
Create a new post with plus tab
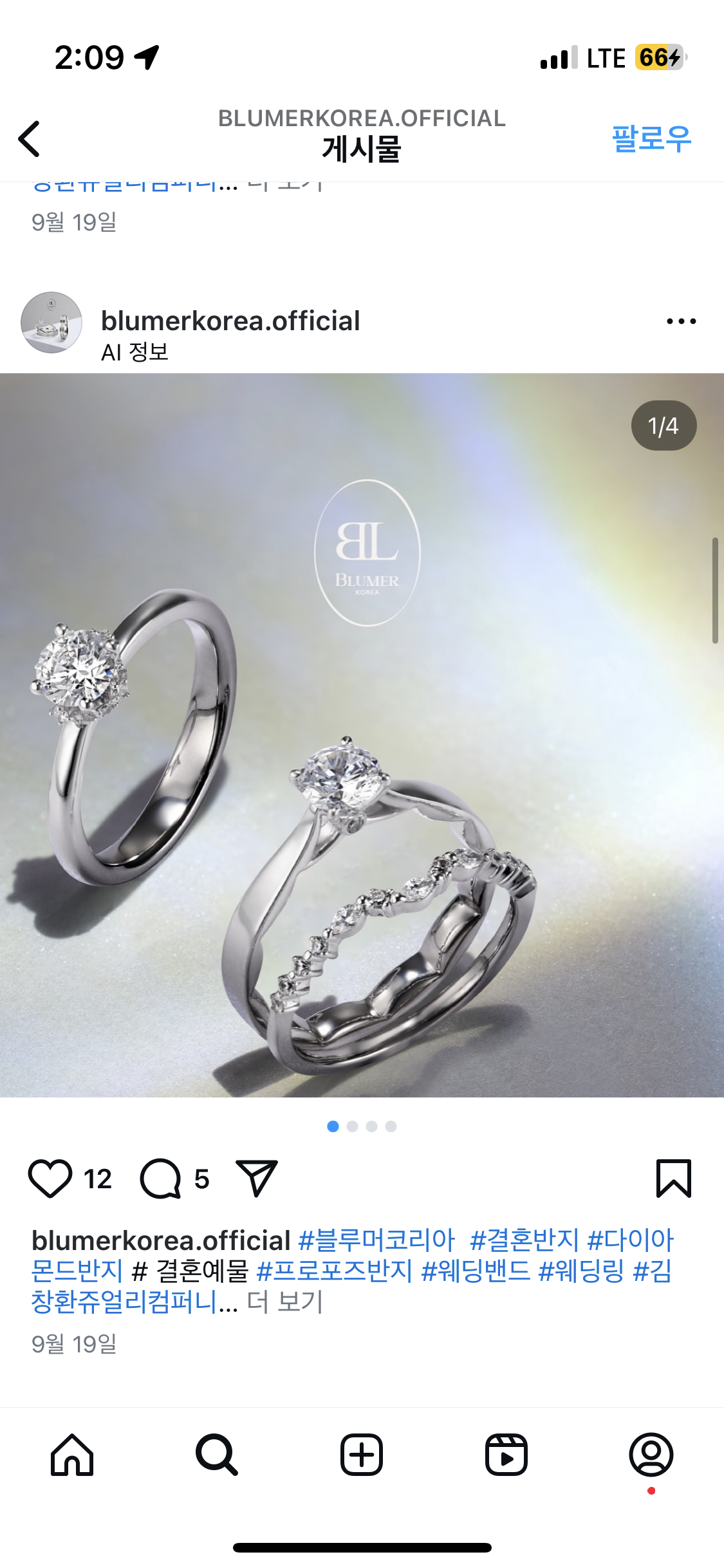(362, 1455)
